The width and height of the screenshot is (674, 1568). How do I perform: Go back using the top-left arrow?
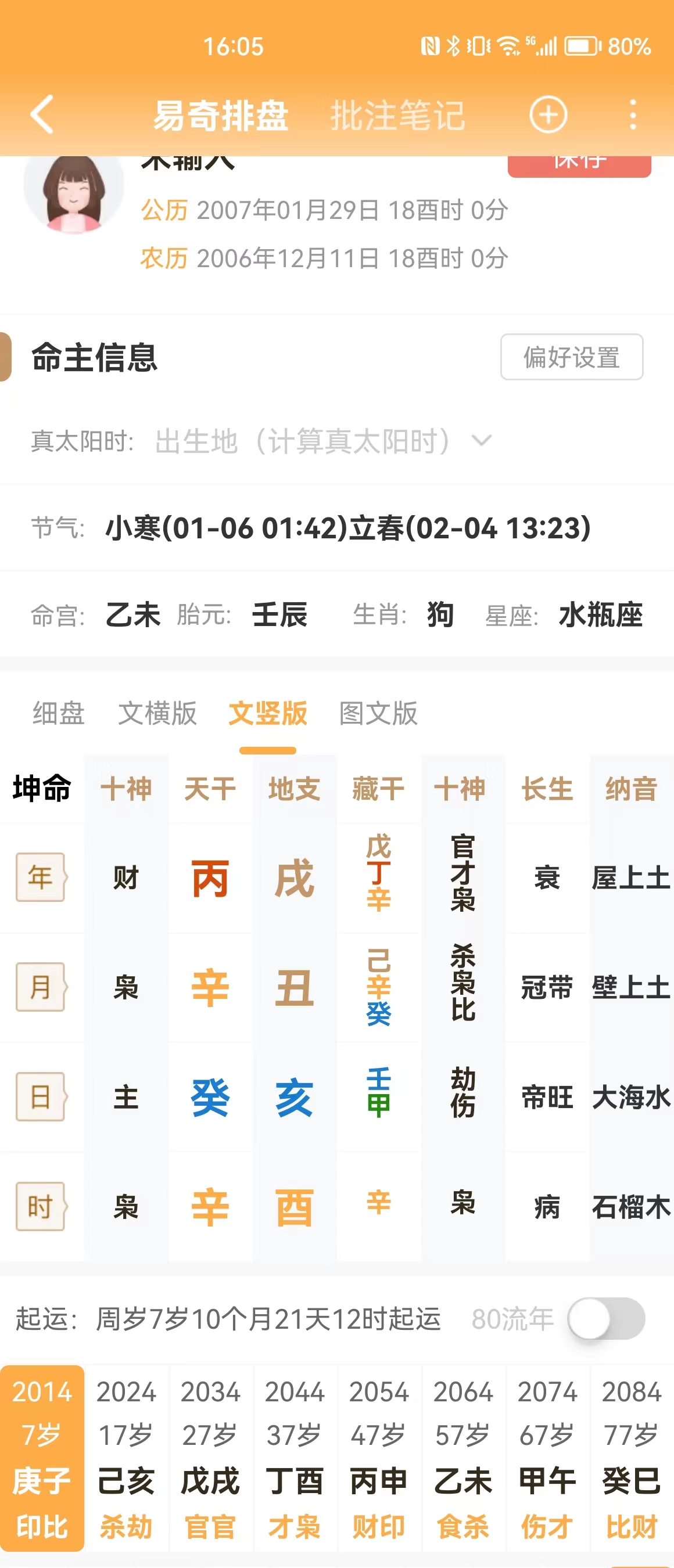tap(42, 114)
